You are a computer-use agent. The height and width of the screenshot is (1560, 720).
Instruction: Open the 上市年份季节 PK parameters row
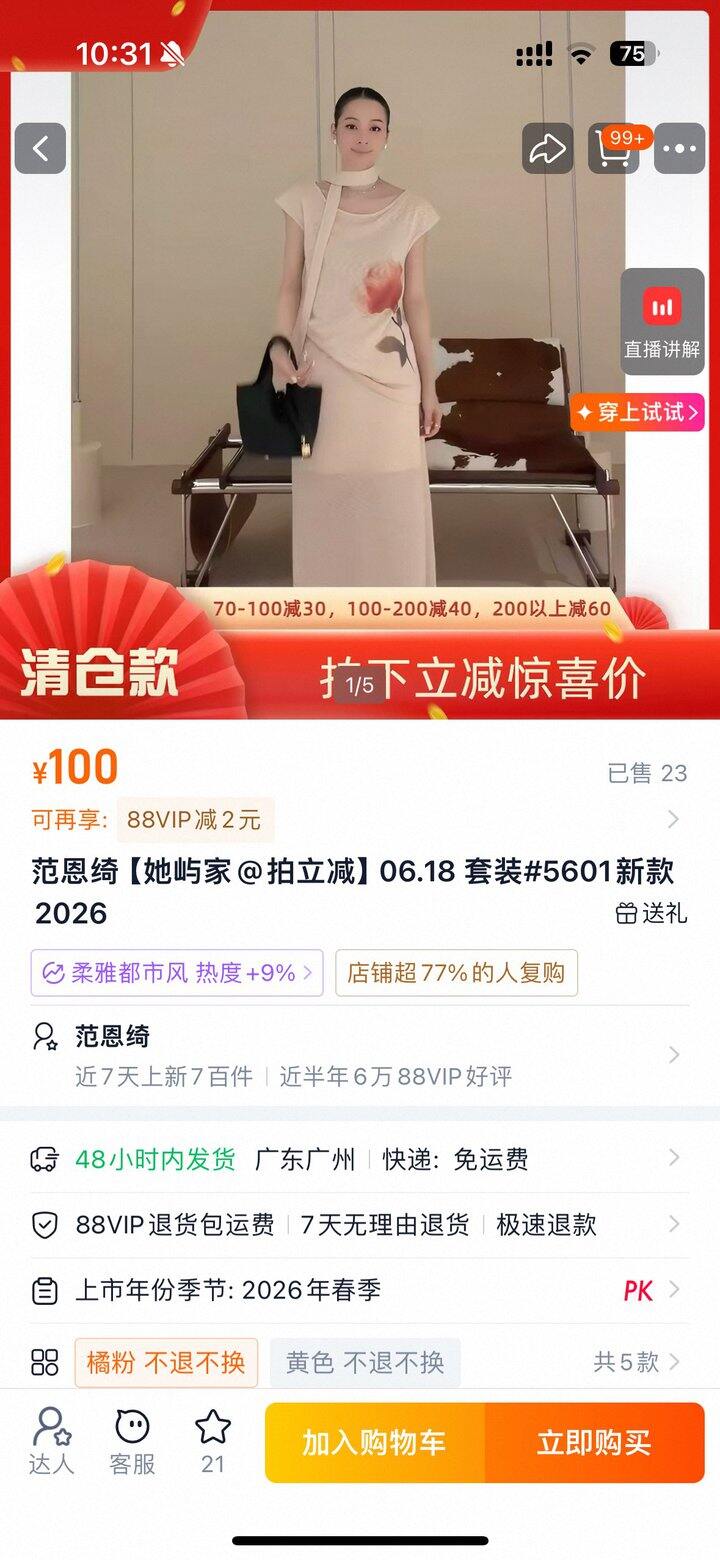(x=360, y=1290)
